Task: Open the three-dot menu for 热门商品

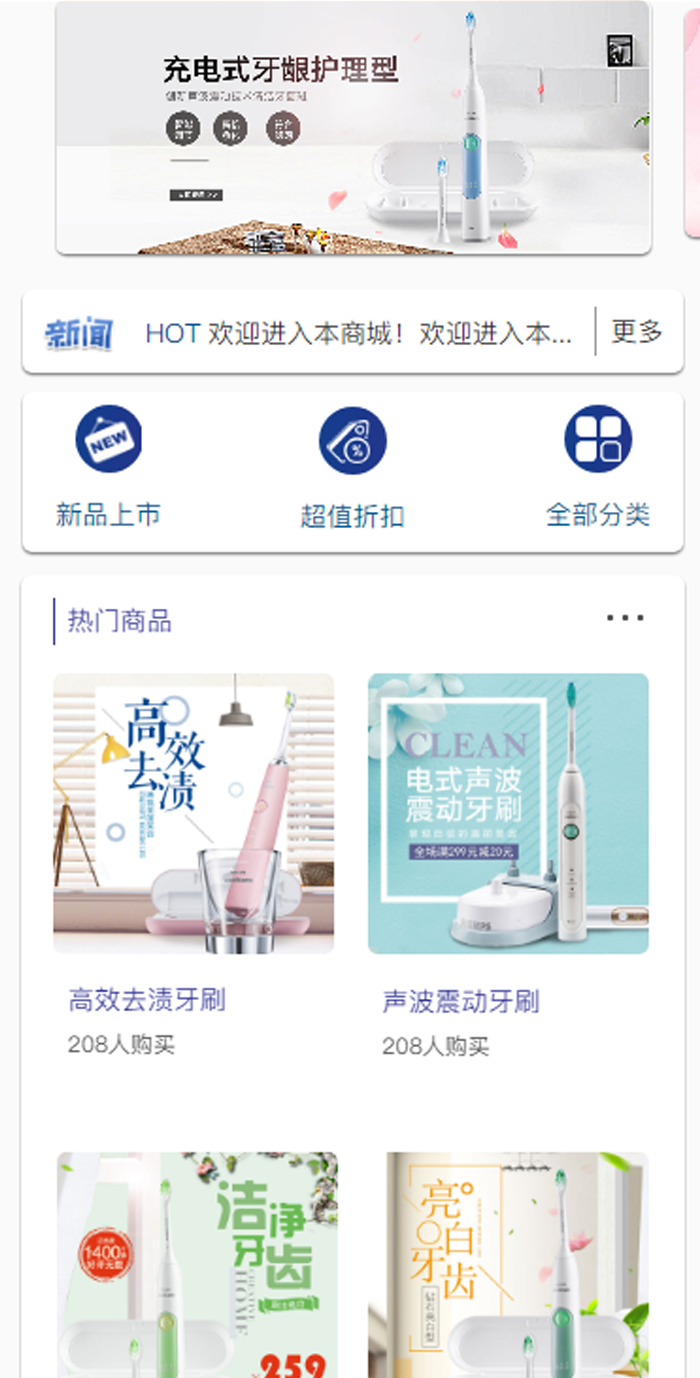Action: [x=625, y=619]
